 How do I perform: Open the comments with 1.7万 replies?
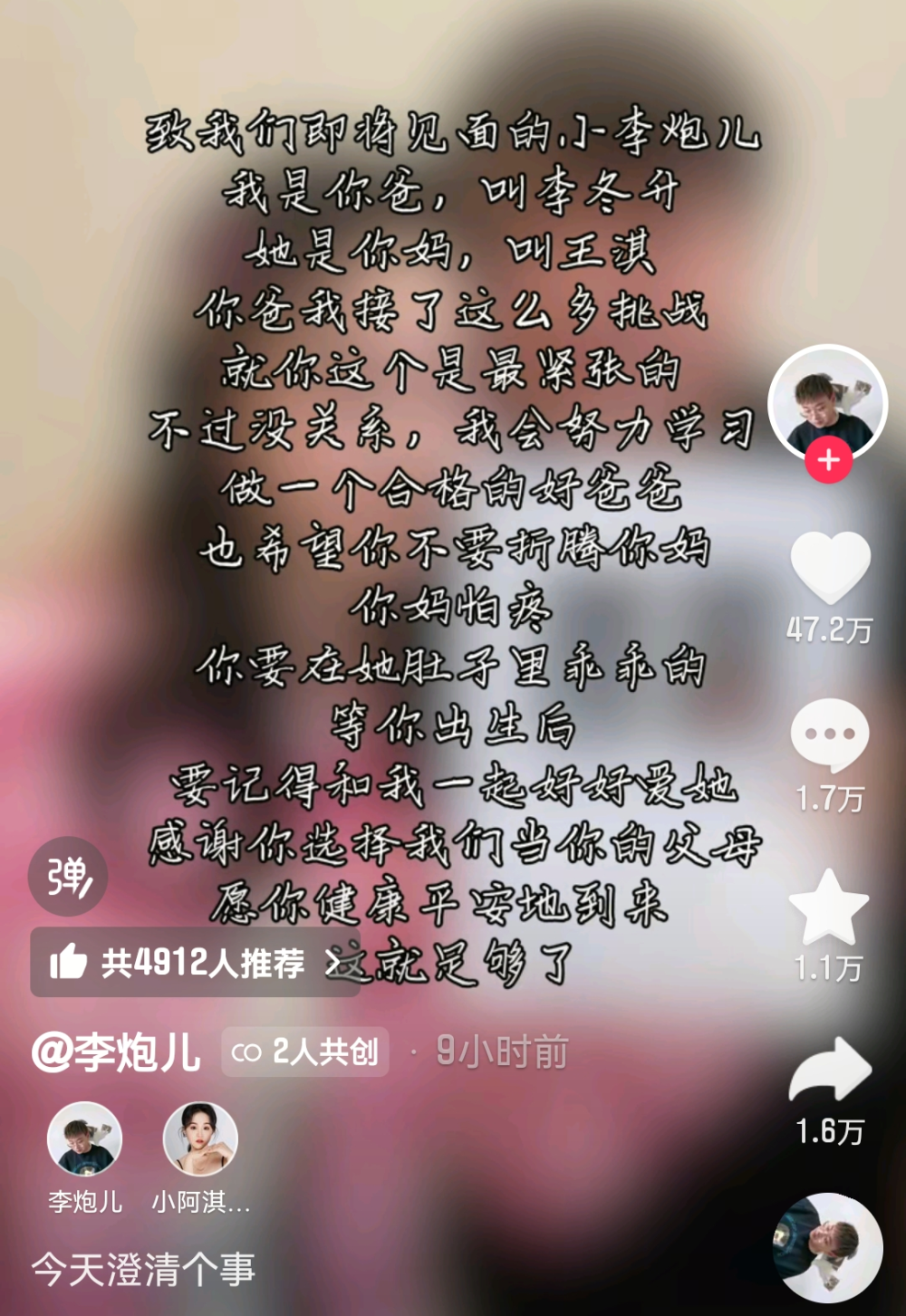point(829,735)
